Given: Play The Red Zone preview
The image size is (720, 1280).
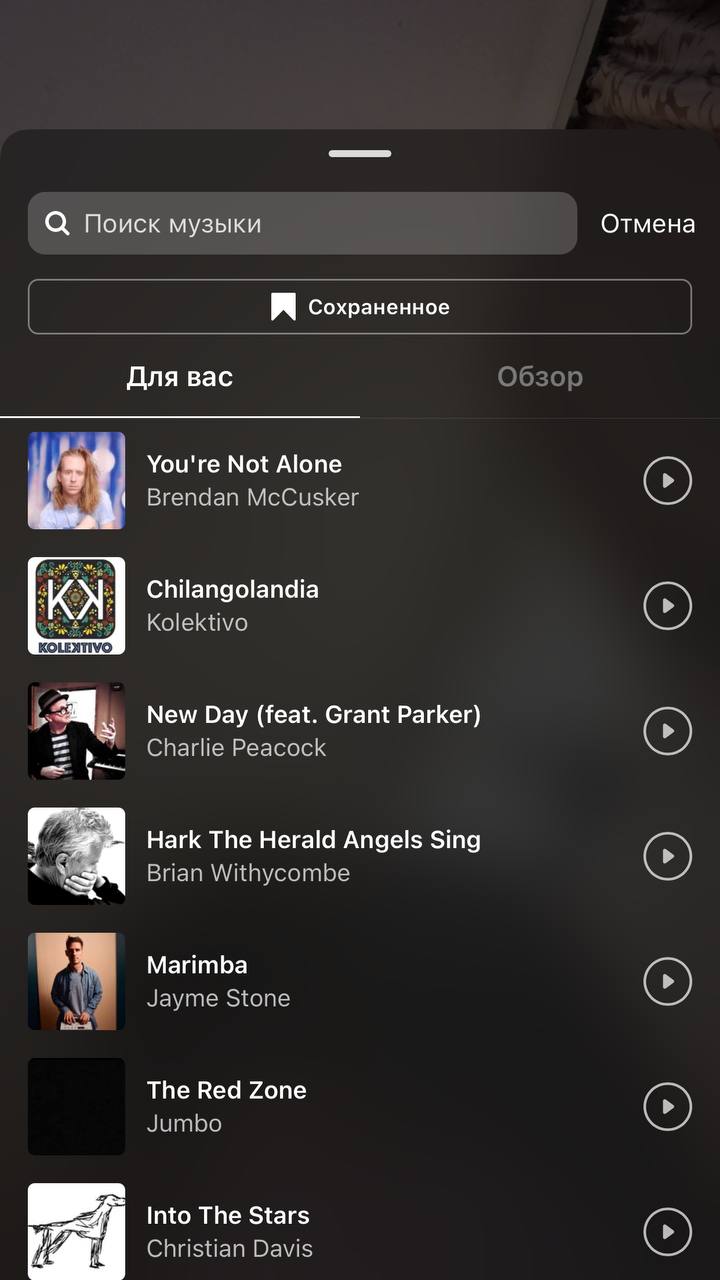Looking at the screenshot, I should click(x=667, y=1106).
